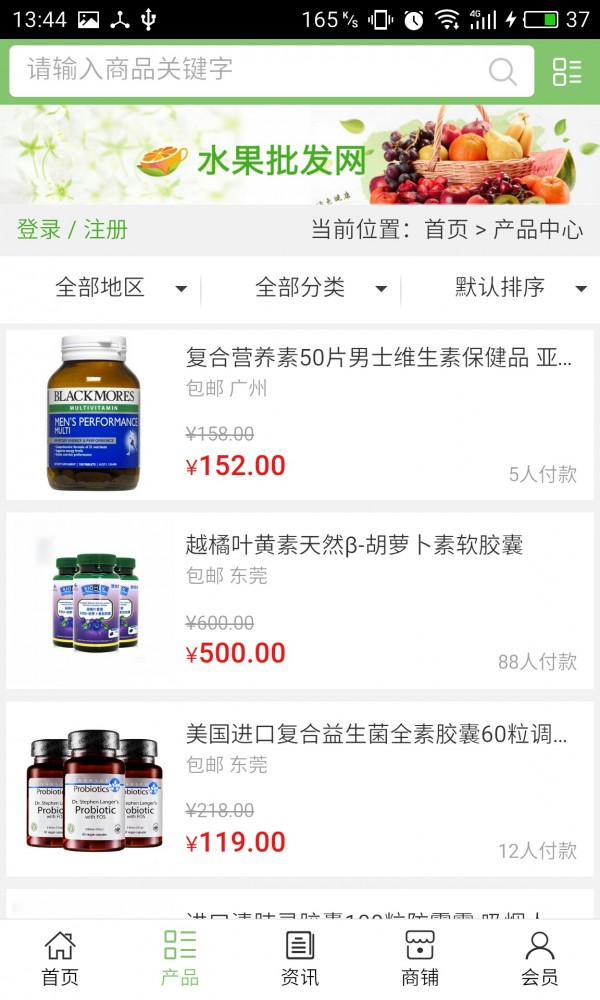Expand the 全部分类 category dropdown
The height and width of the screenshot is (1000, 600).
pos(320,288)
